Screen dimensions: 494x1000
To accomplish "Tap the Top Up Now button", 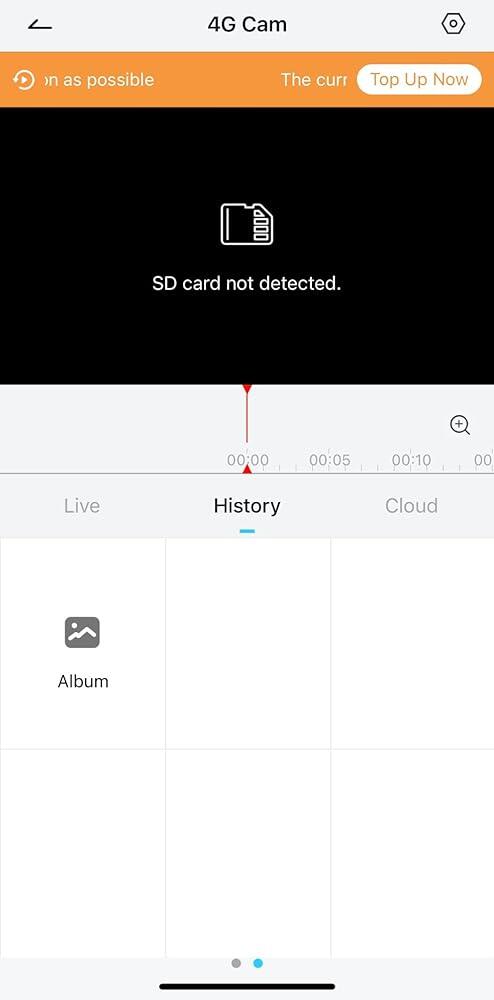I will tap(419, 80).
